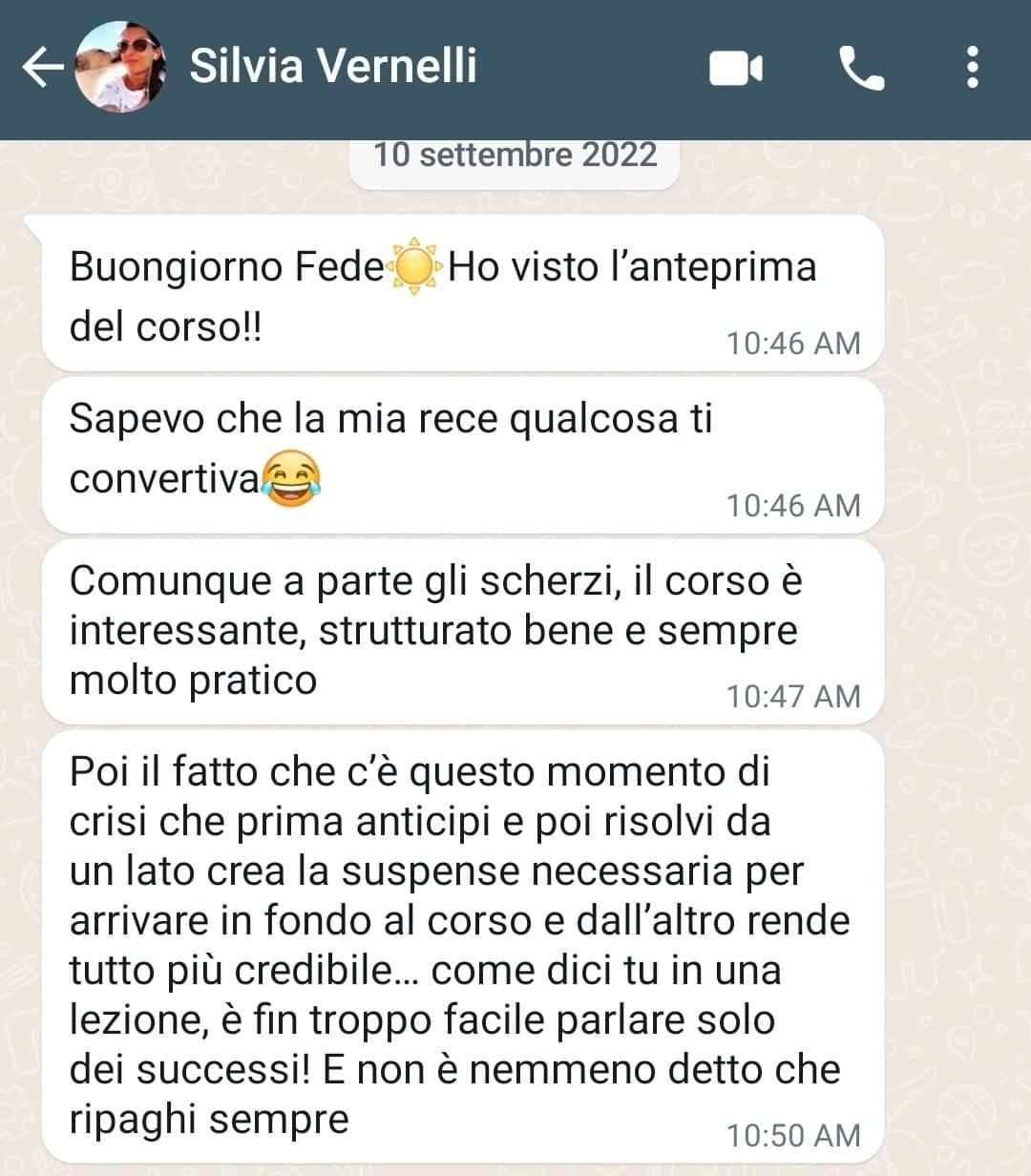Start a video call with Silvia
This screenshot has width=1031, height=1176.
735,69
